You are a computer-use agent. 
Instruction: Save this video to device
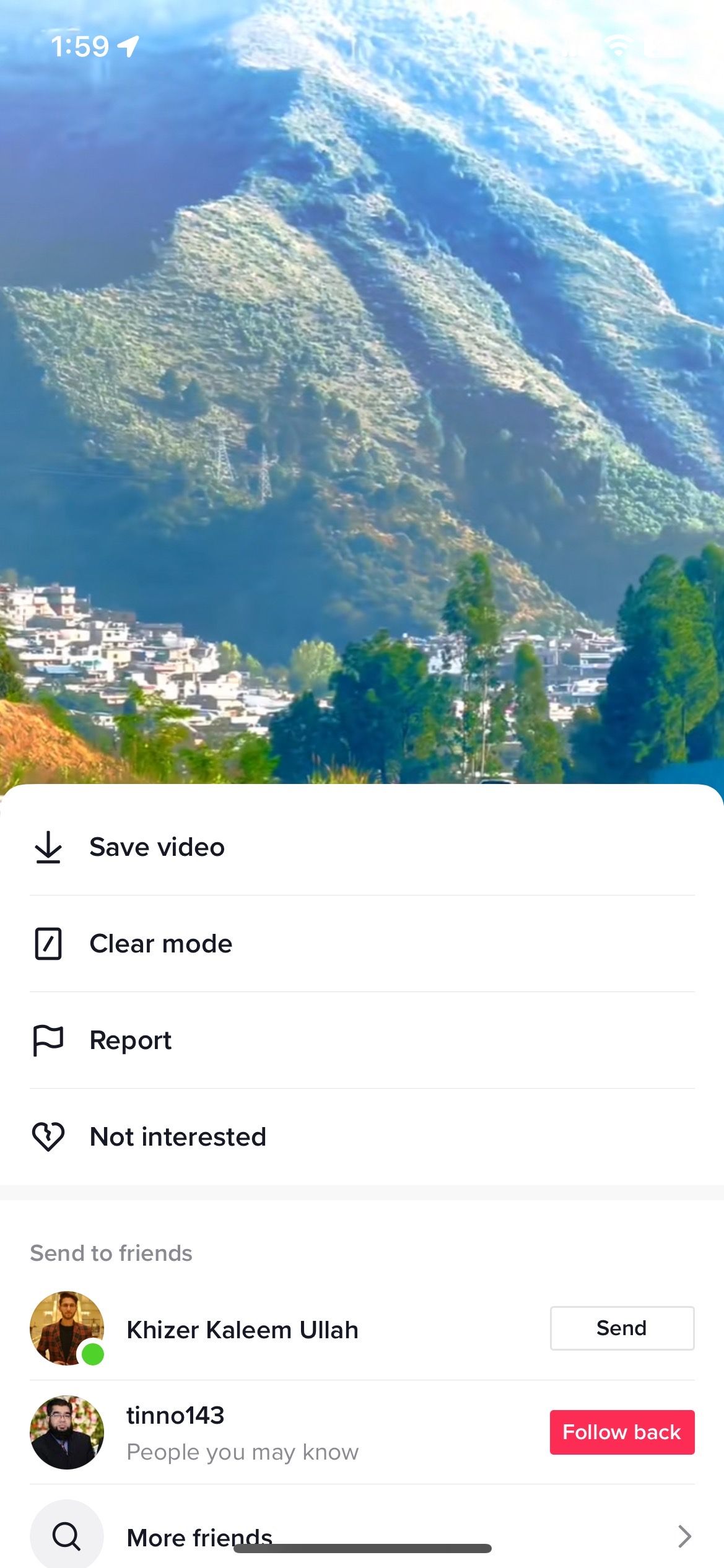(x=157, y=847)
